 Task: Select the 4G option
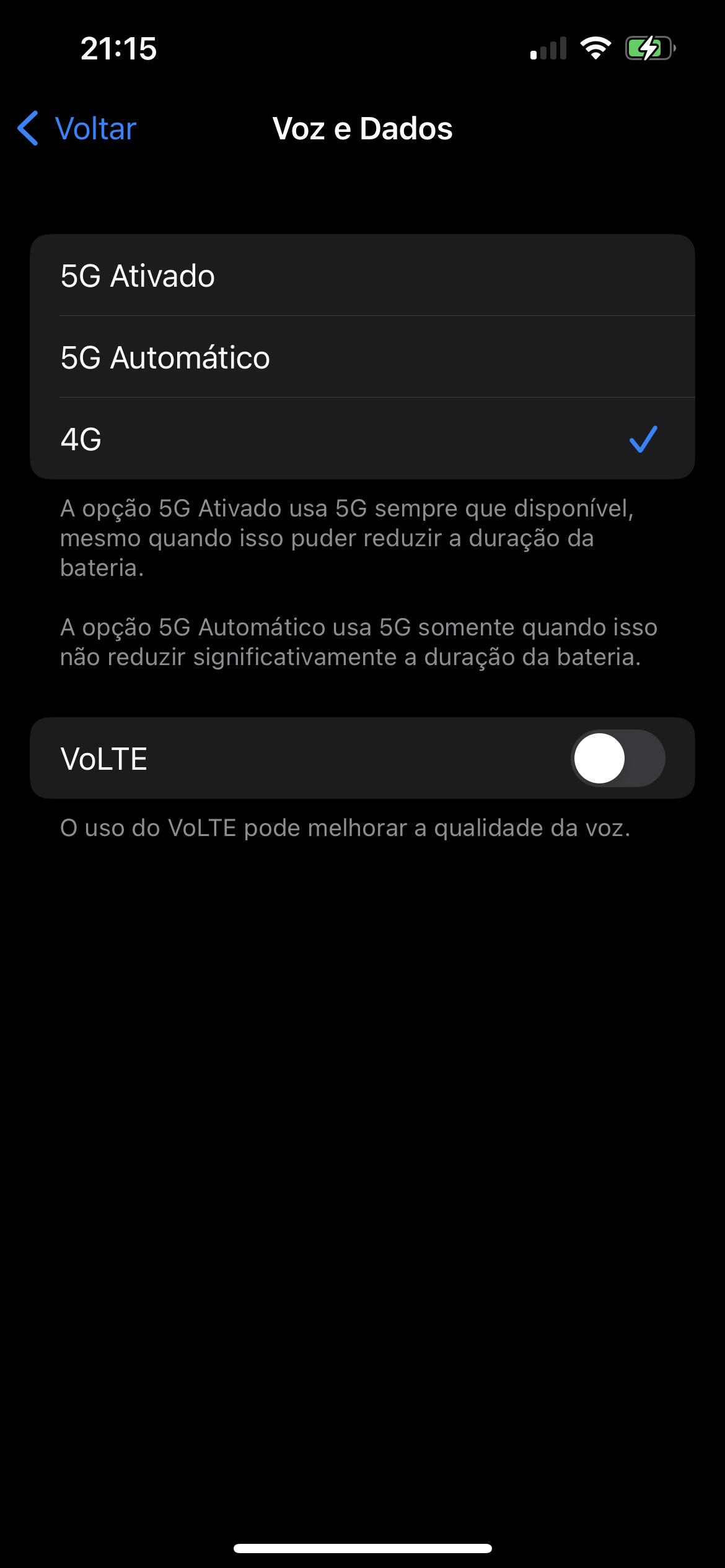[x=362, y=439]
